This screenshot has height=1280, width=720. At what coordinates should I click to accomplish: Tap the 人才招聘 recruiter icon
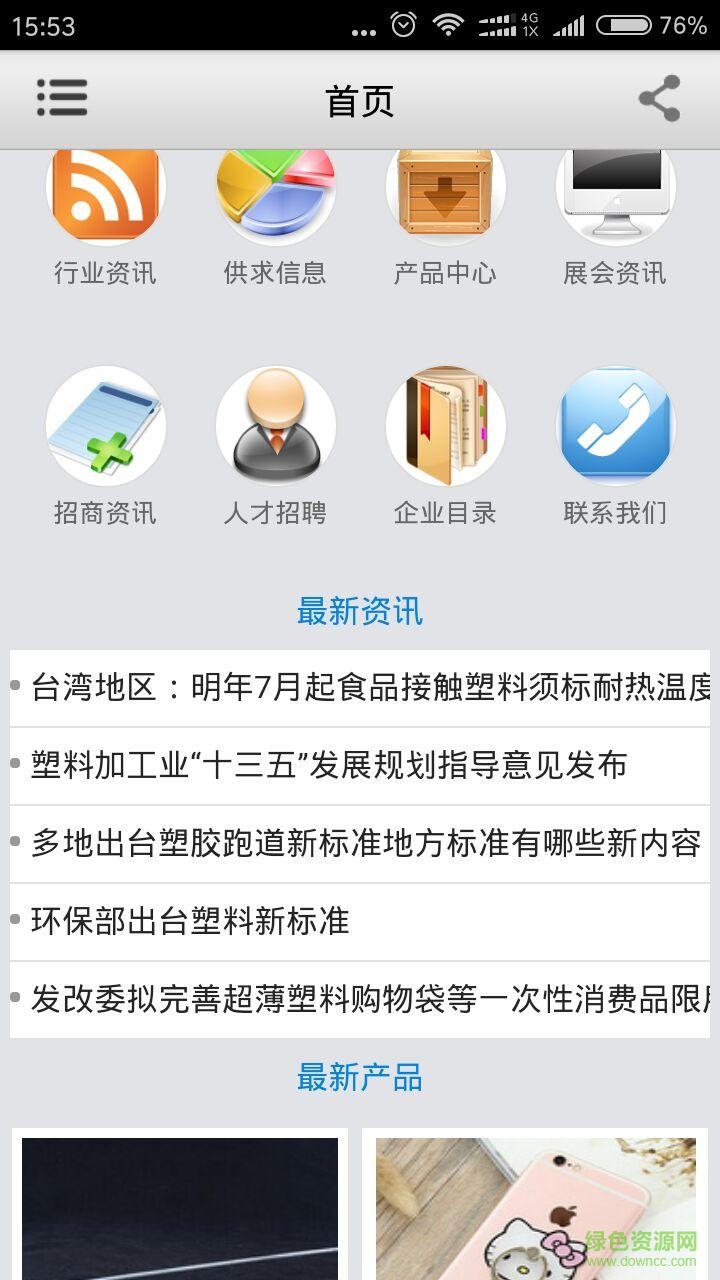click(x=276, y=425)
